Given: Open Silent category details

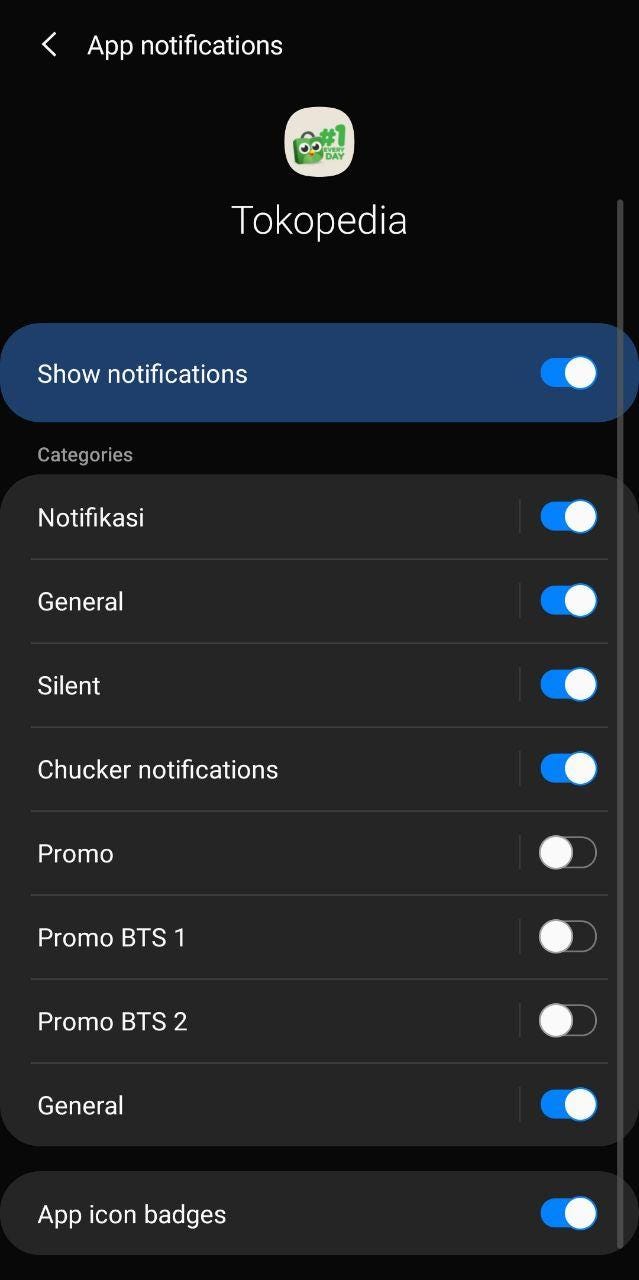Looking at the screenshot, I should click(x=260, y=685).
